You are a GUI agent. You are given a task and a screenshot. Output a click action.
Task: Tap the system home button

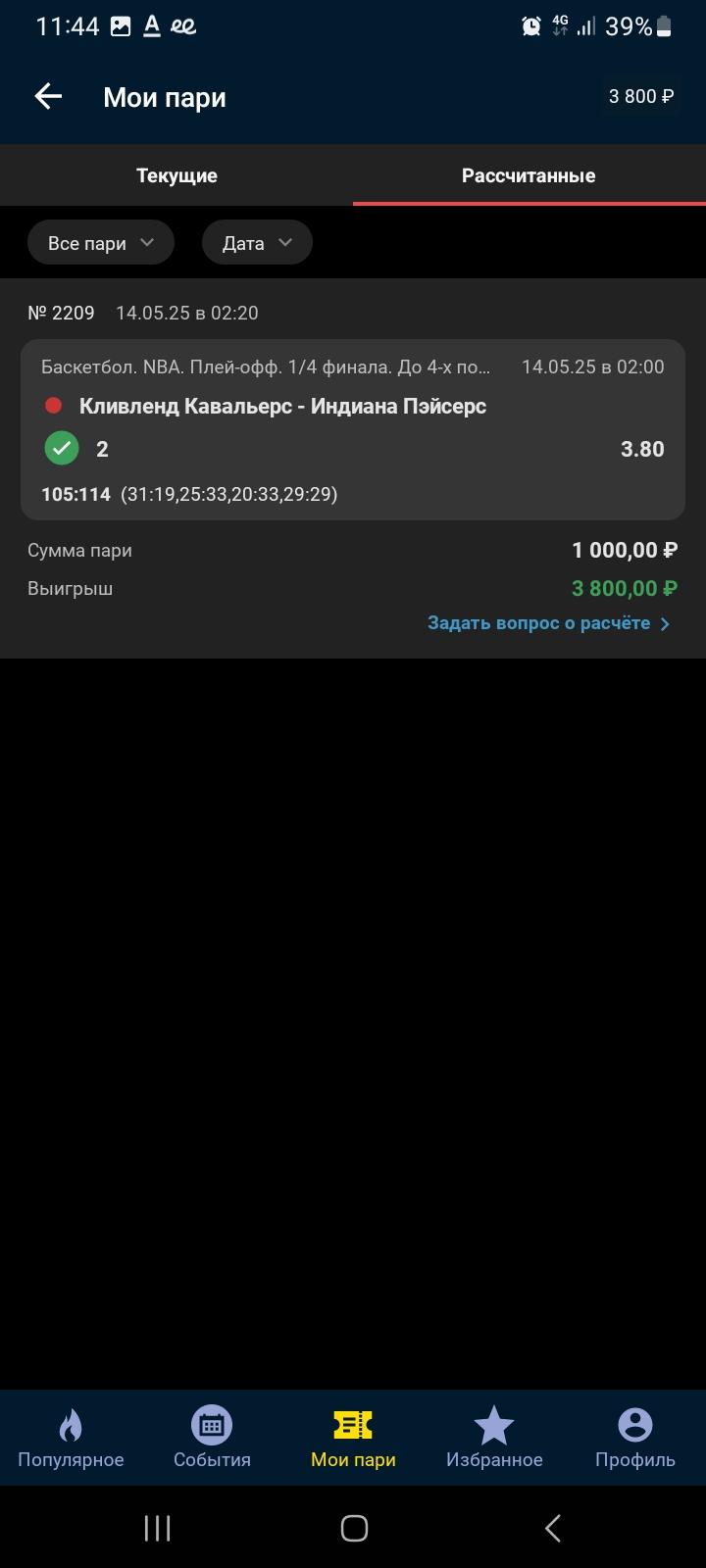[354, 1528]
